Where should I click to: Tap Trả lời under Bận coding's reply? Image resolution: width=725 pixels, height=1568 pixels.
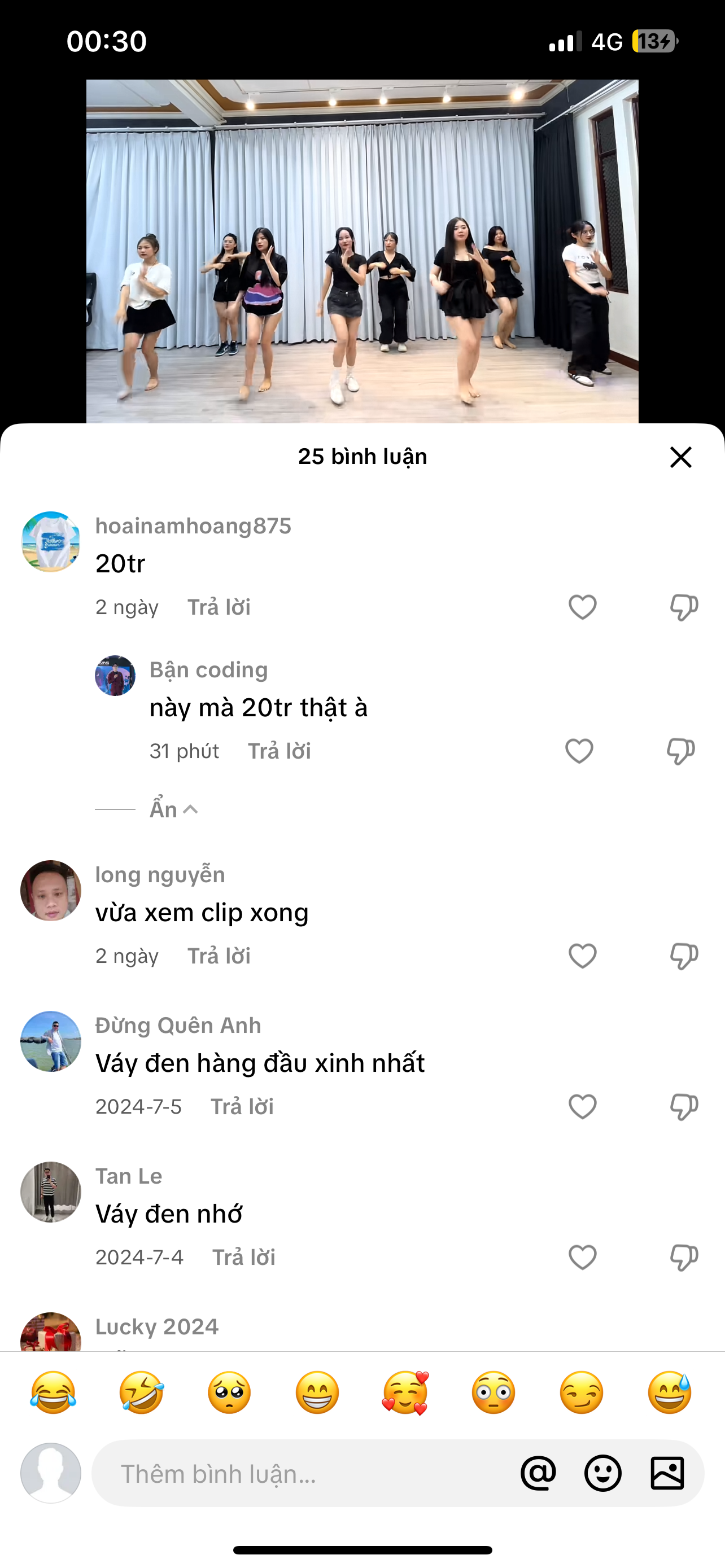click(x=279, y=751)
